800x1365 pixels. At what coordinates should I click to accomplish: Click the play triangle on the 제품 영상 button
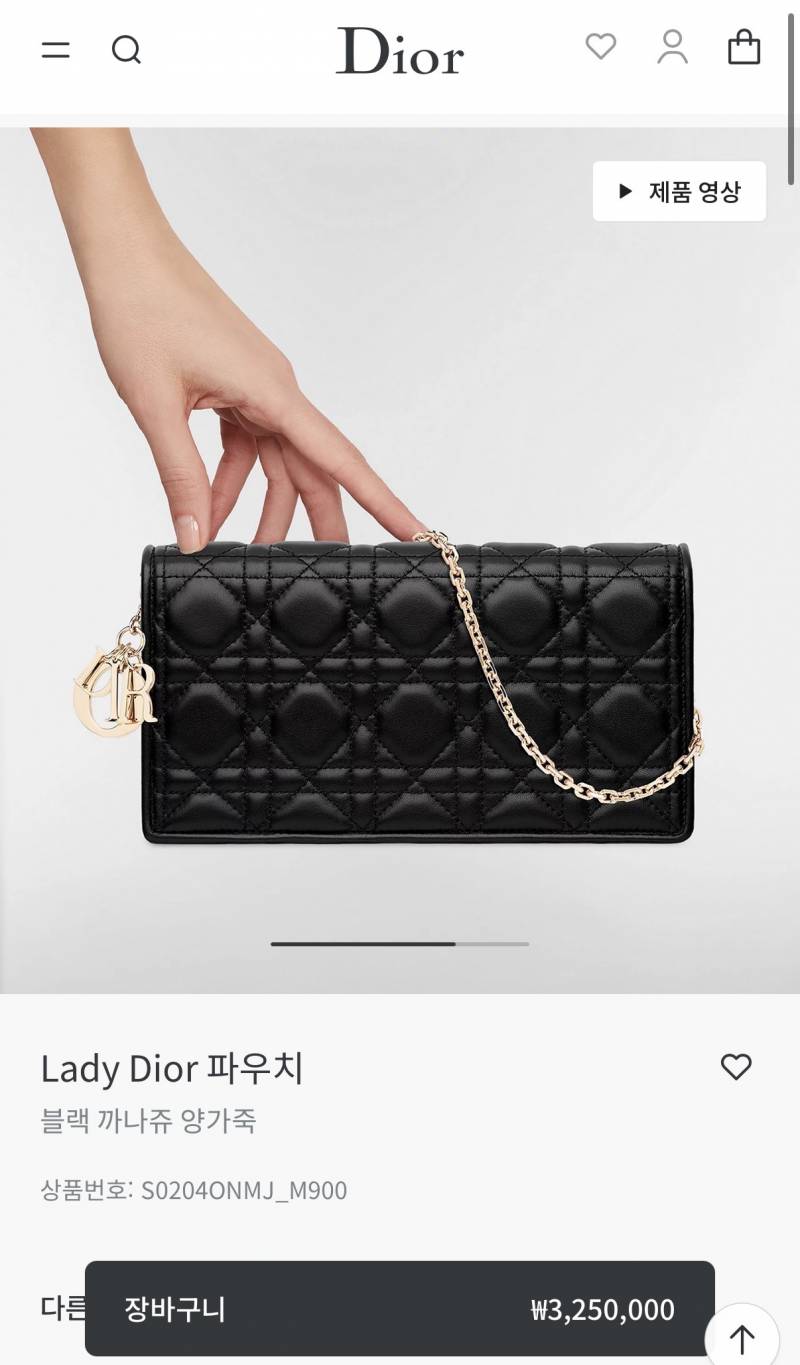tap(624, 190)
